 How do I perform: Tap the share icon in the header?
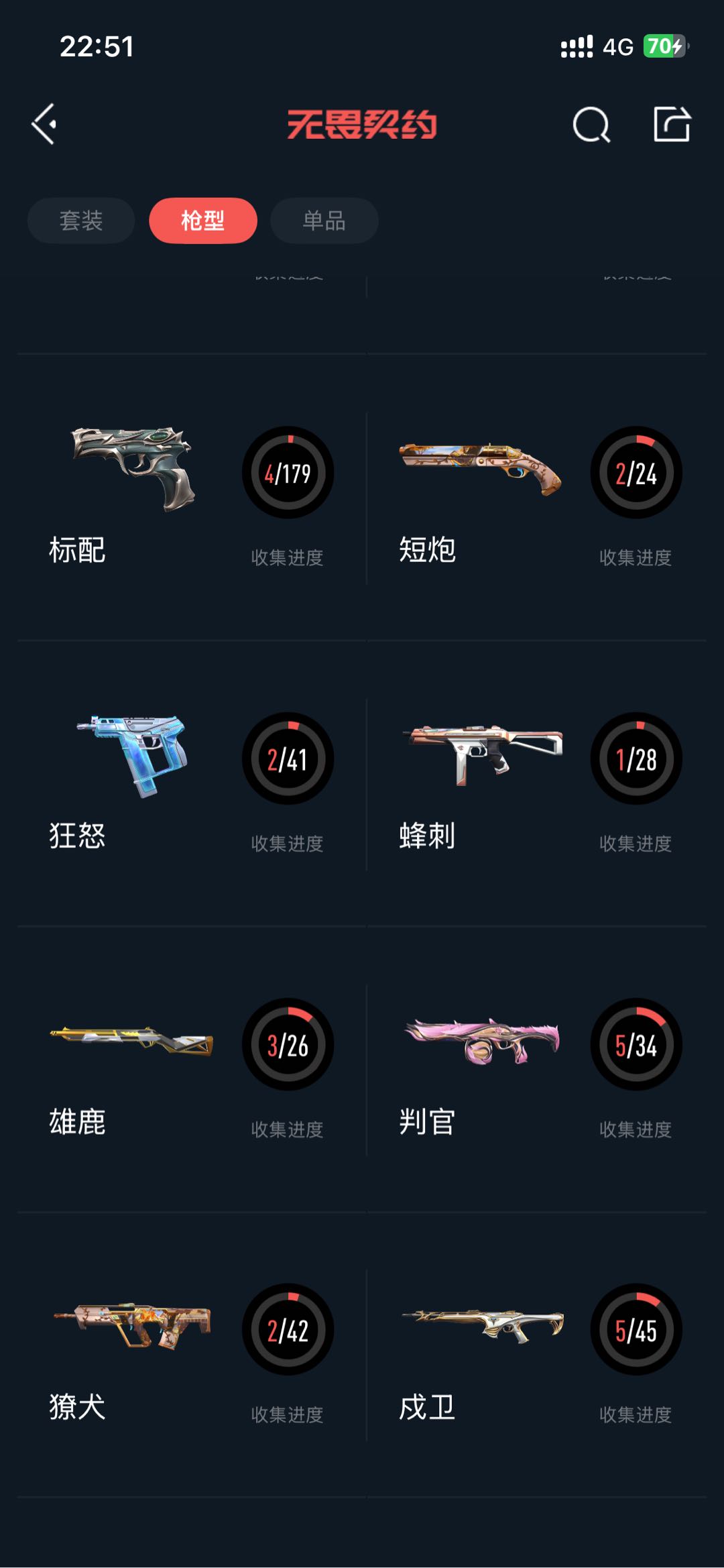click(672, 124)
